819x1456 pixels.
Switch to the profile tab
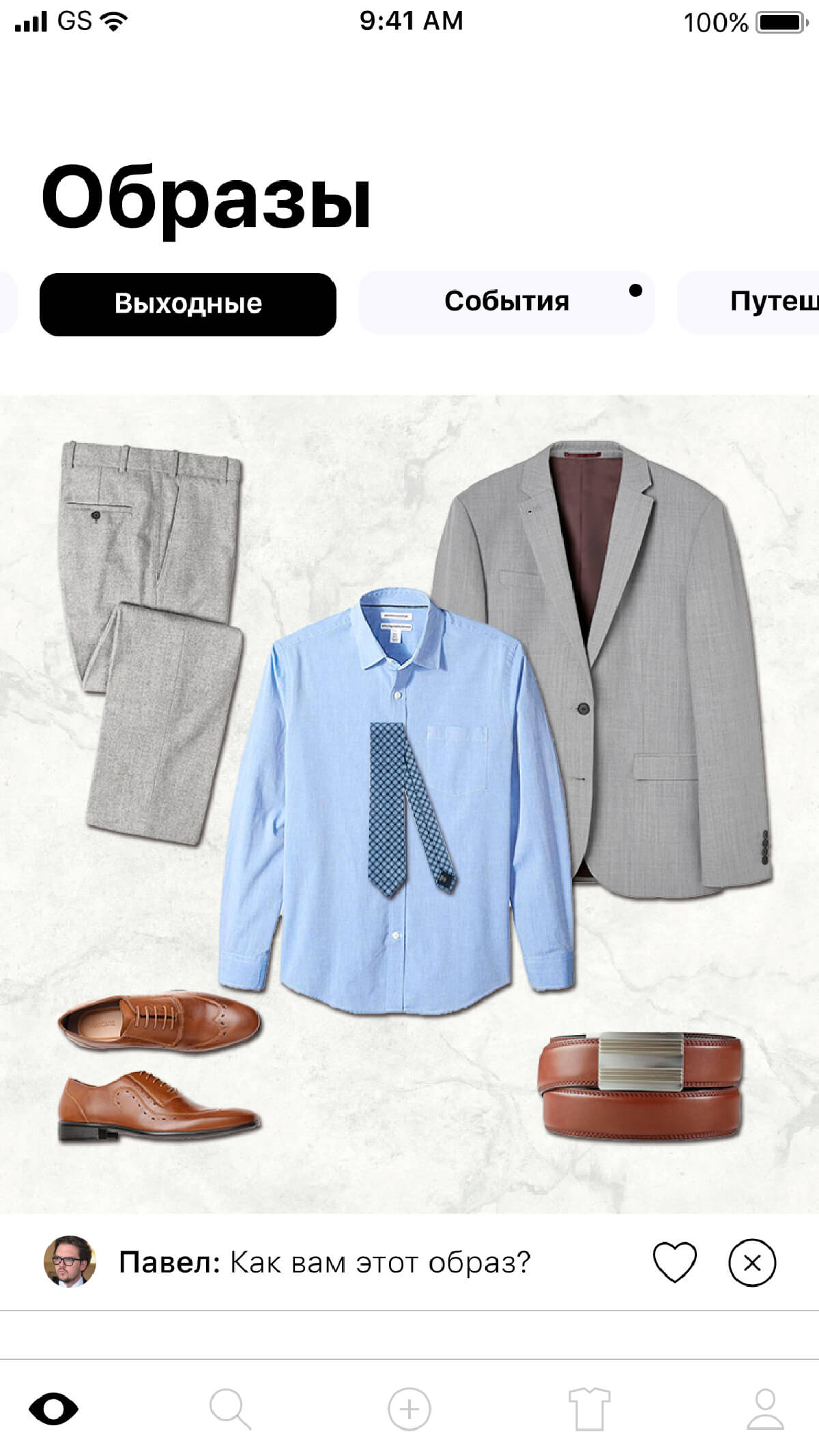pyautogui.click(x=766, y=1409)
